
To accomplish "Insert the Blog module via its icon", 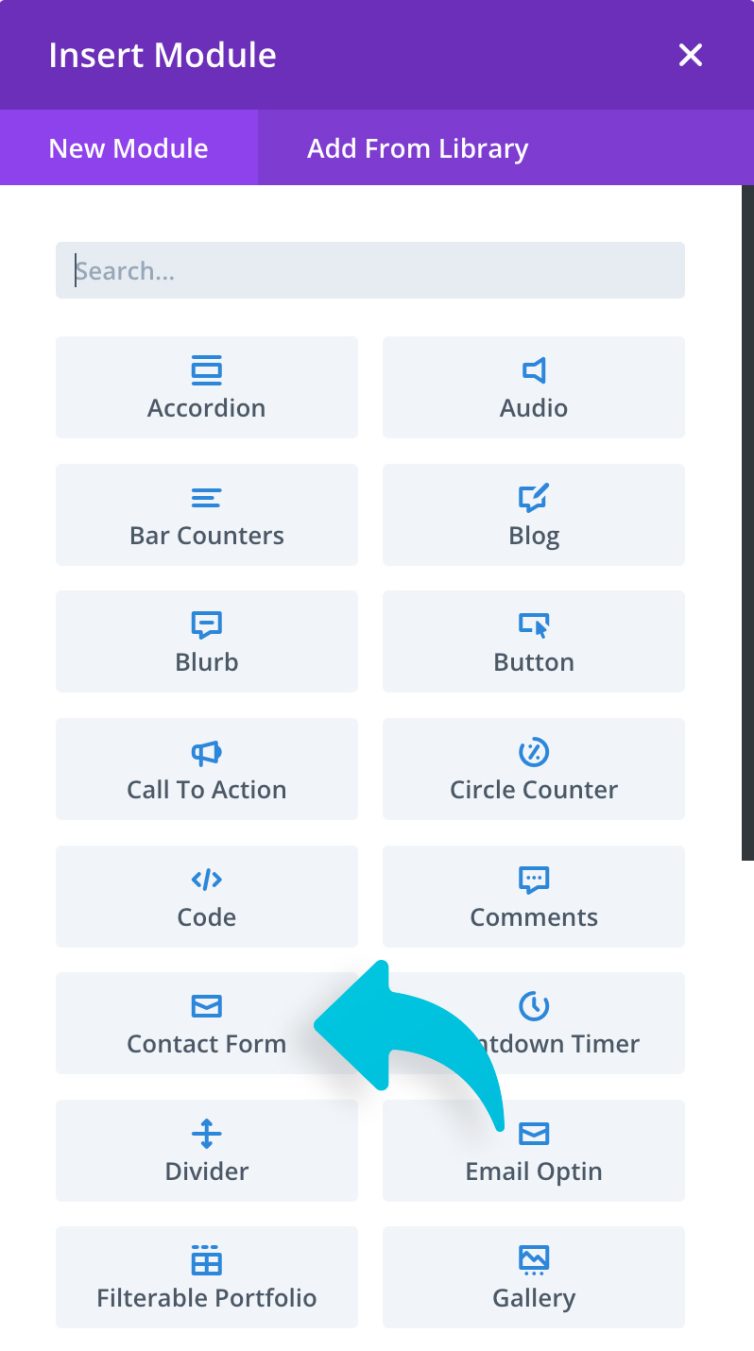I will [x=533, y=496].
